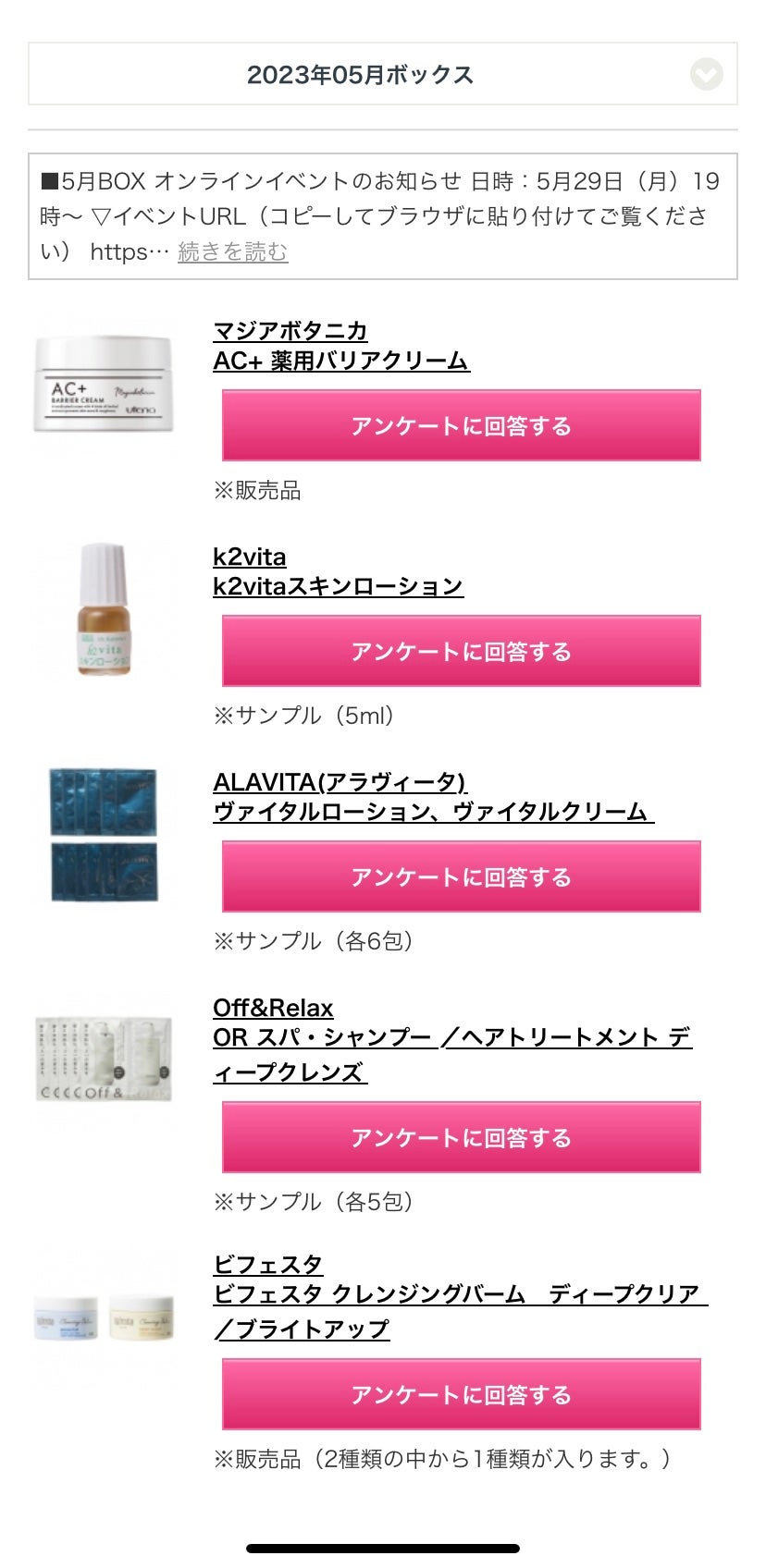View the k2vita lotion bottle thumbnail

click(102, 615)
